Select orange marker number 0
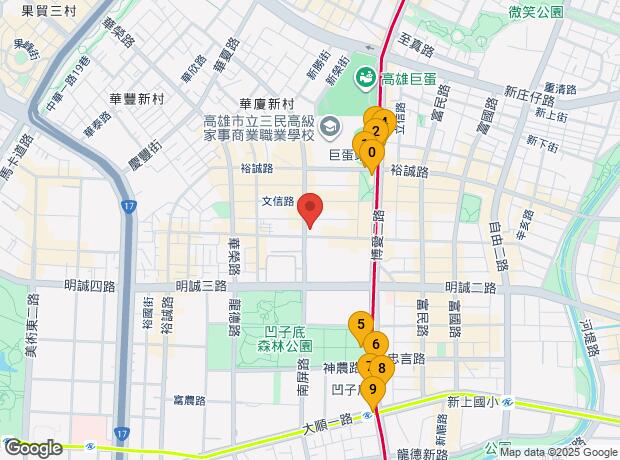 point(372,153)
